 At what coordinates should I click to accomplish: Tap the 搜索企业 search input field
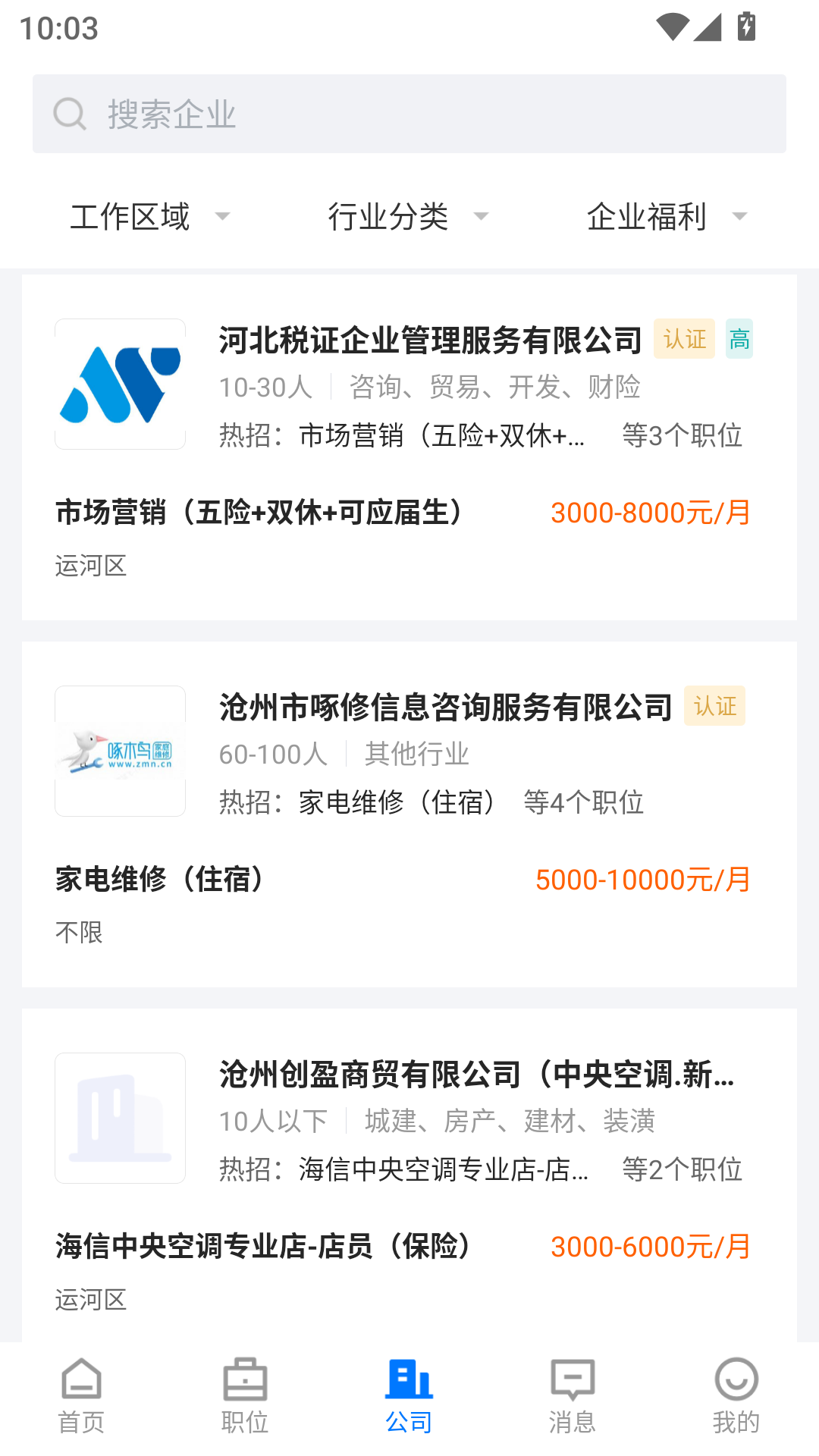pos(303,113)
